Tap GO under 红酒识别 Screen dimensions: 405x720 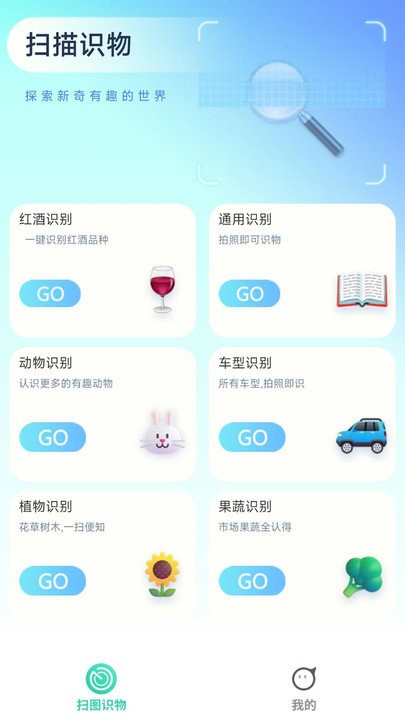click(x=50, y=293)
